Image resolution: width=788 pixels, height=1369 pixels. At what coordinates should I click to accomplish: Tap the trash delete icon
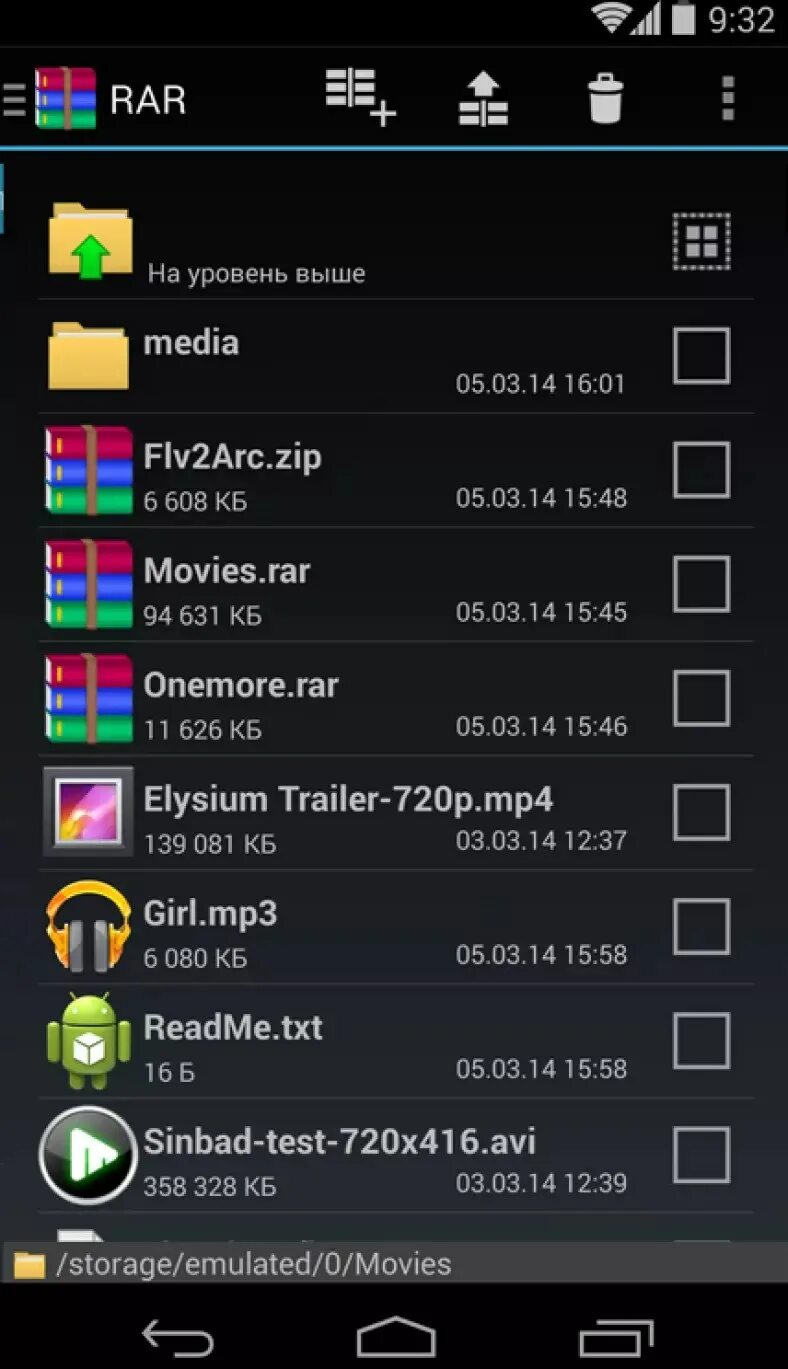pos(605,98)
